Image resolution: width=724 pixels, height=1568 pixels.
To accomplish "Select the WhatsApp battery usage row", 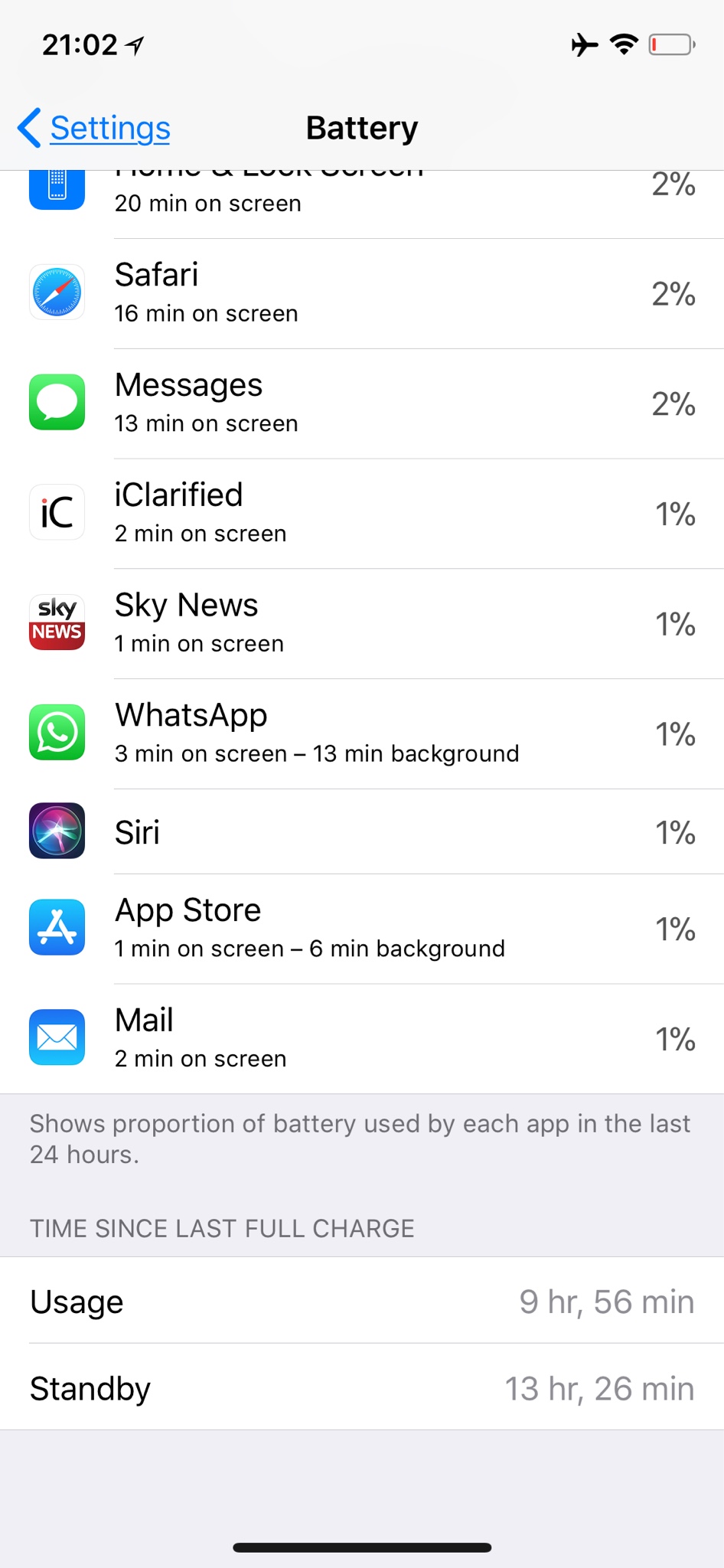I will tap(362, 733).
